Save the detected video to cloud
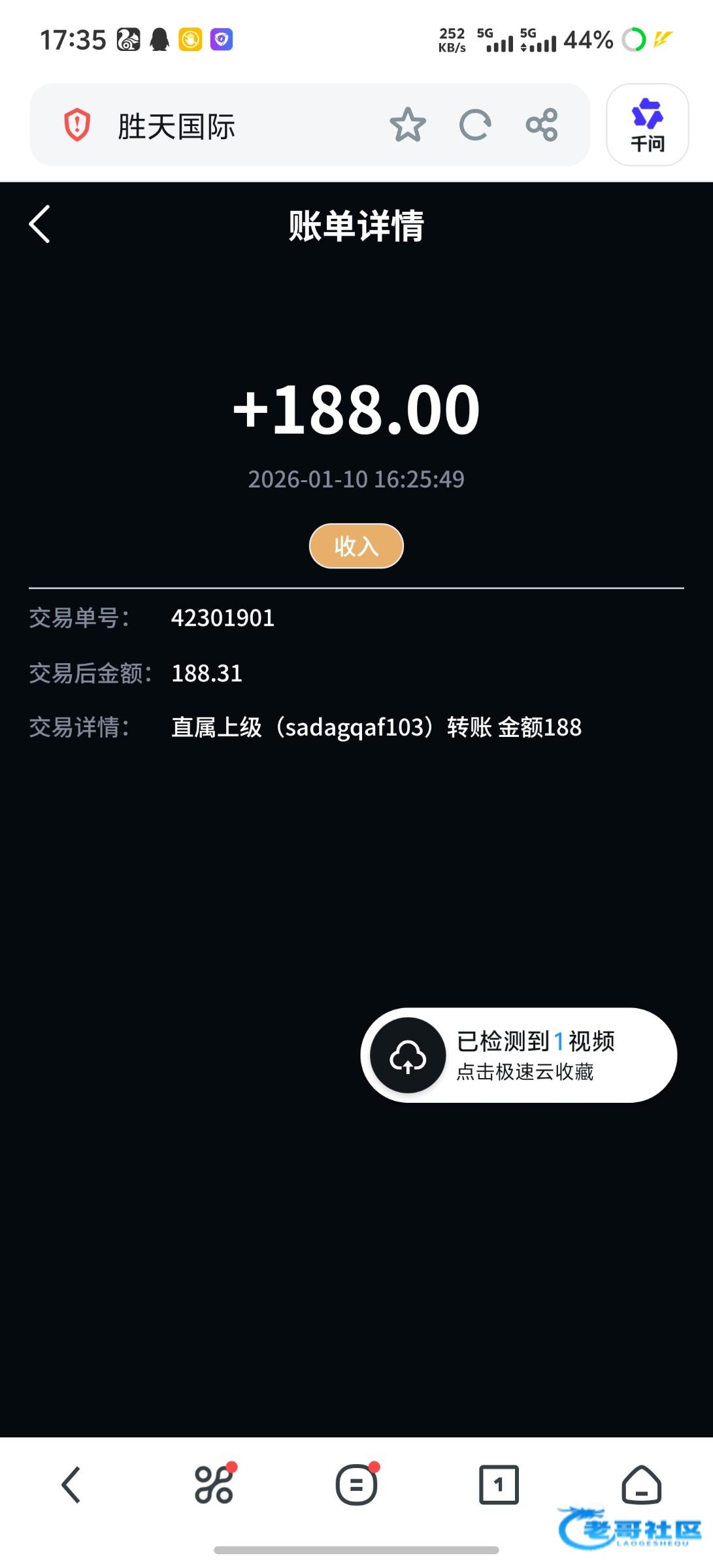713x1568 pixels. 519,1055
